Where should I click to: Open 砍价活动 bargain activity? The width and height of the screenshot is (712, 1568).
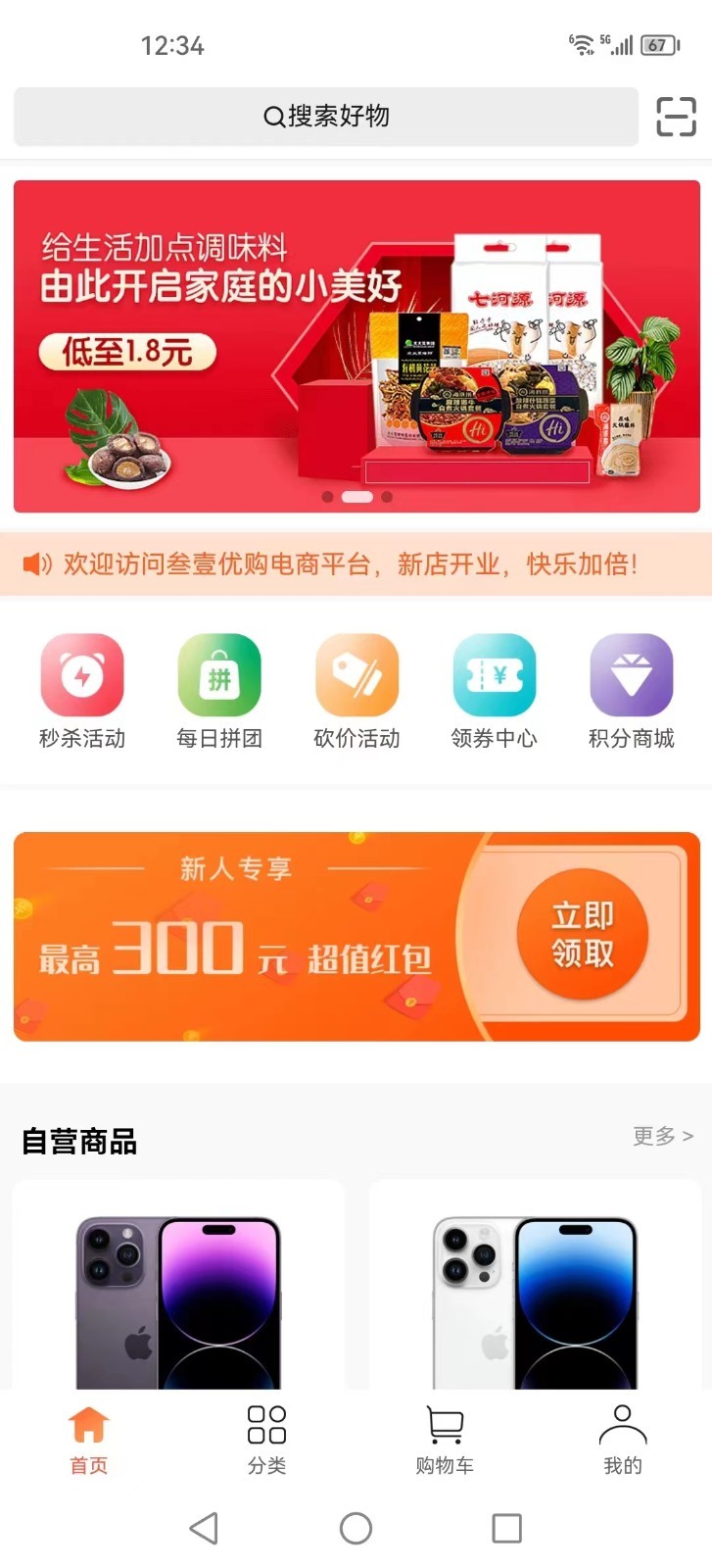tap(356, 692)
